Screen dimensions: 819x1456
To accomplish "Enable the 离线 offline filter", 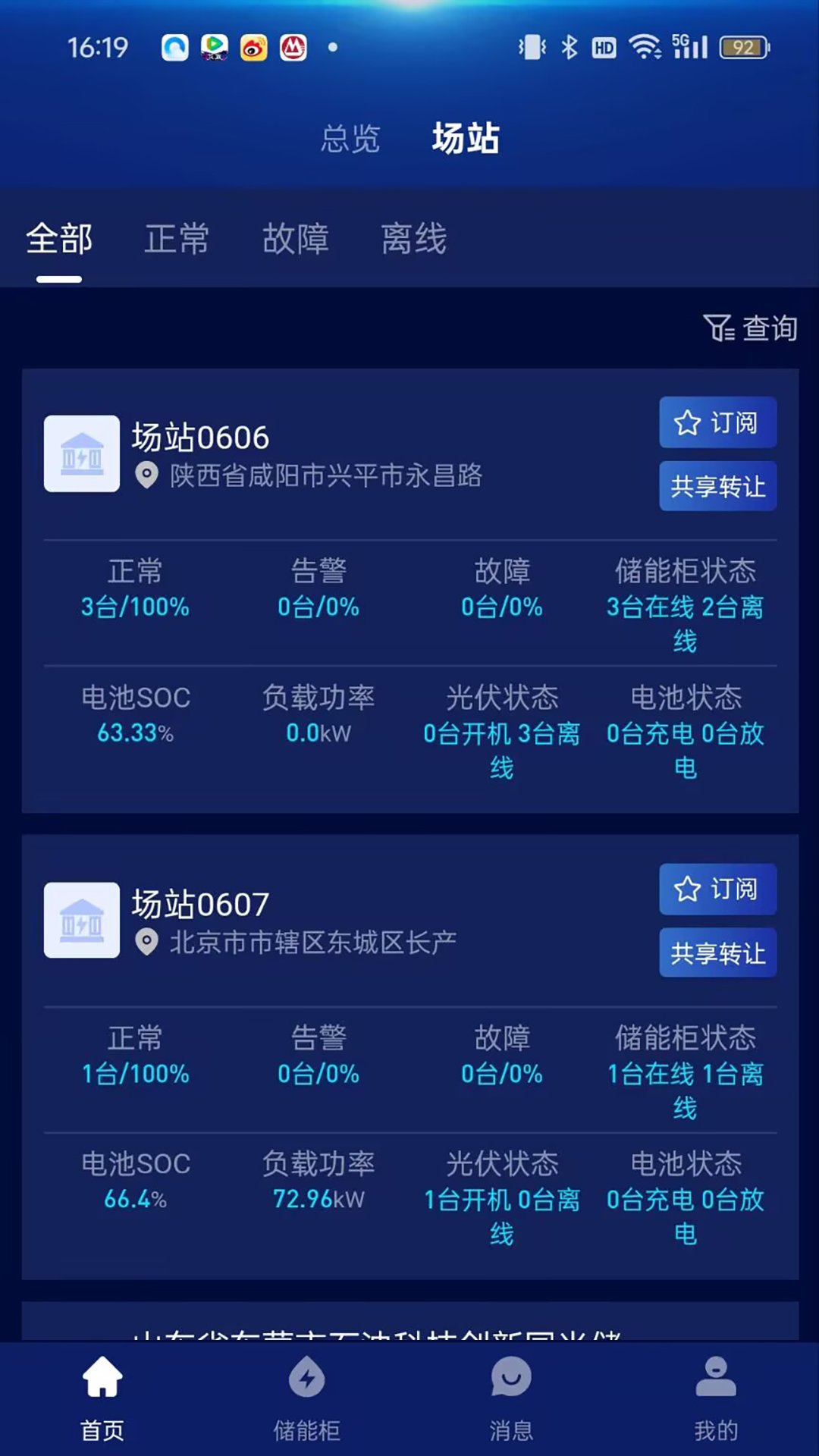I will pyautogui.click(x=413, y=239).
